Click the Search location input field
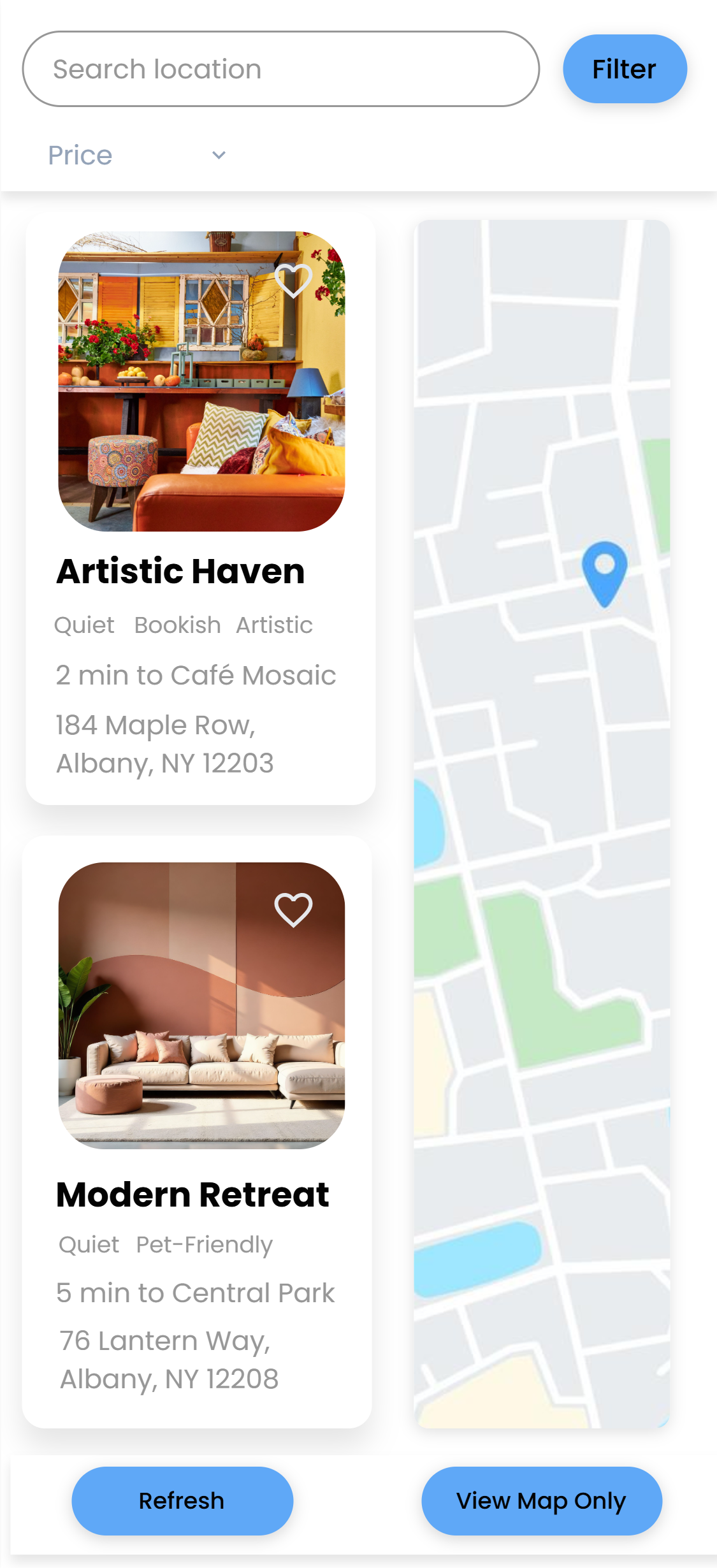 point(280,68)
